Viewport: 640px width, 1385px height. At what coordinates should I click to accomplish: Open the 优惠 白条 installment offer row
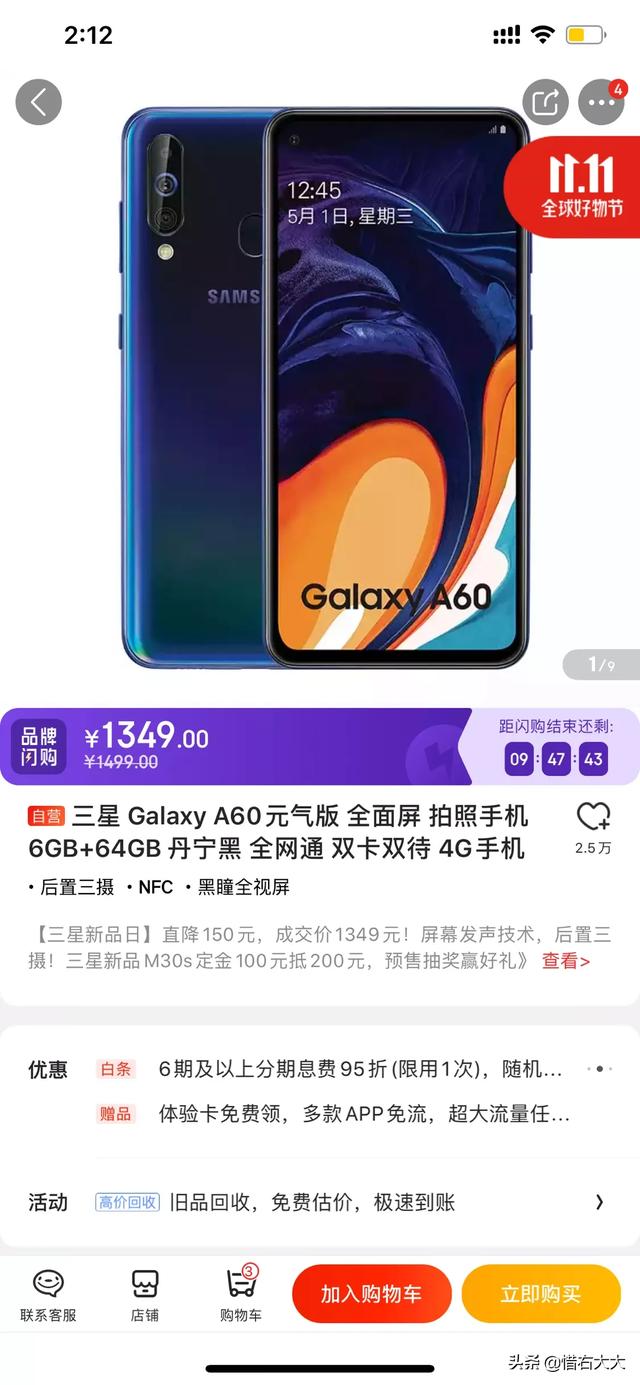360,1069
